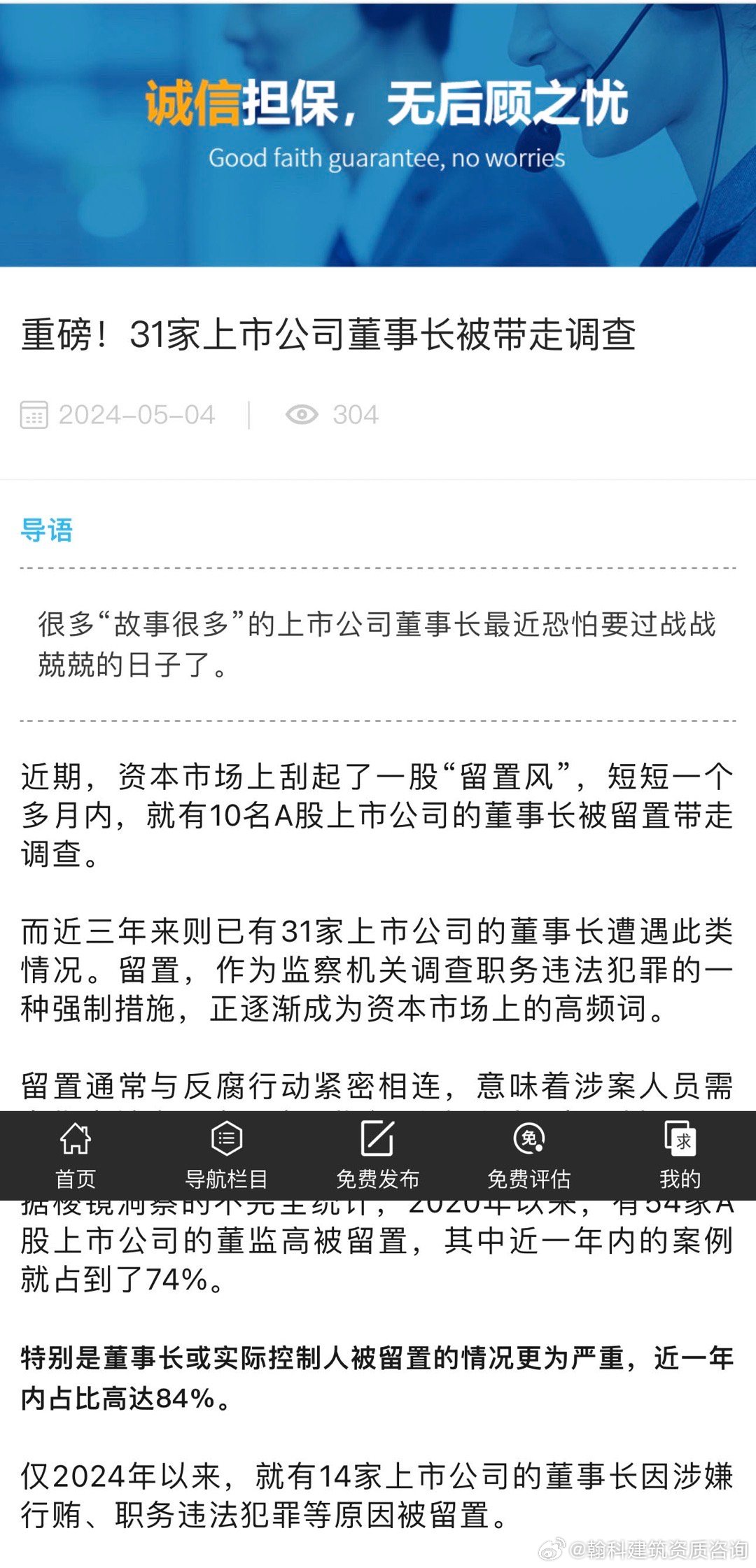Switch to the 免费评估 tab
756x1568 pixels.
529,1155
